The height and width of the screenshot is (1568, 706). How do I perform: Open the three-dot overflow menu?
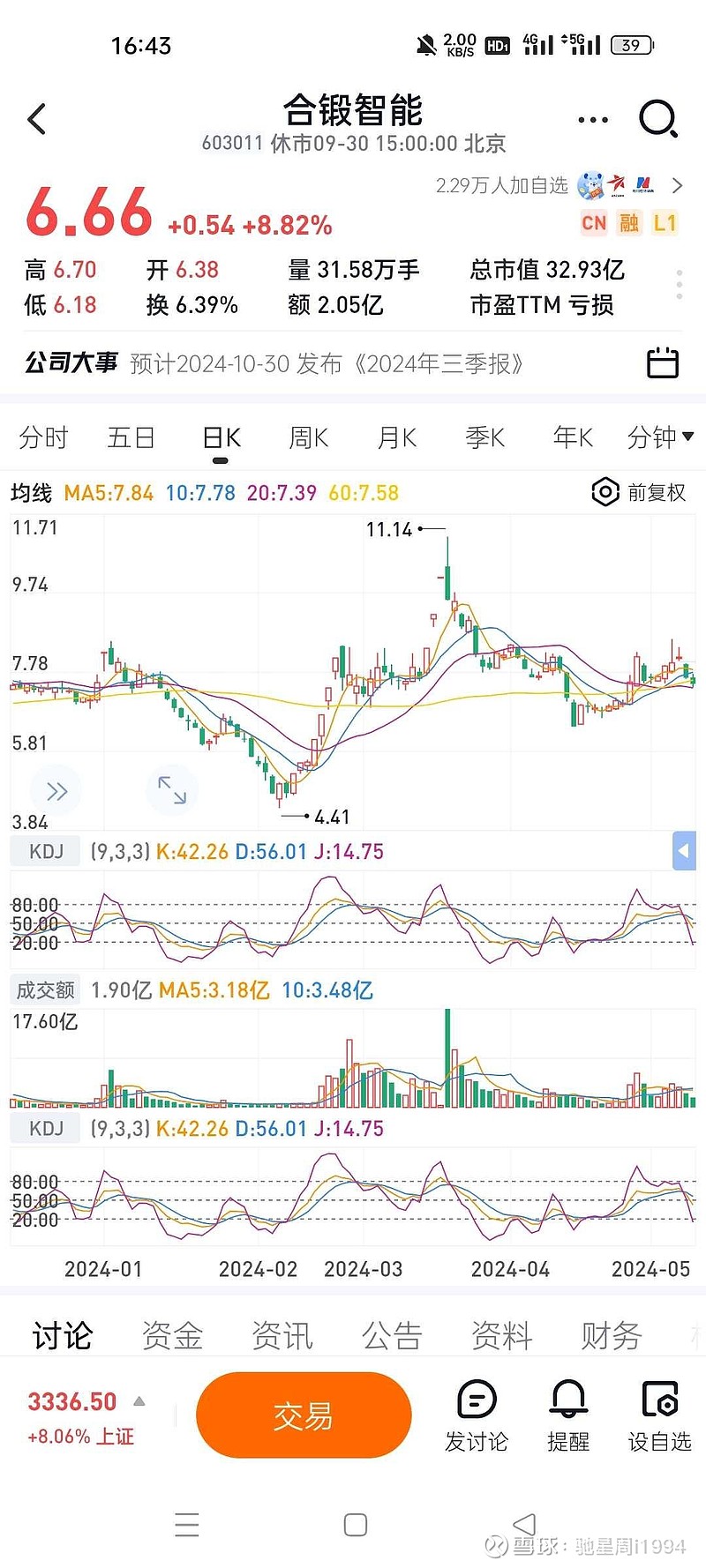pos(592,120)
